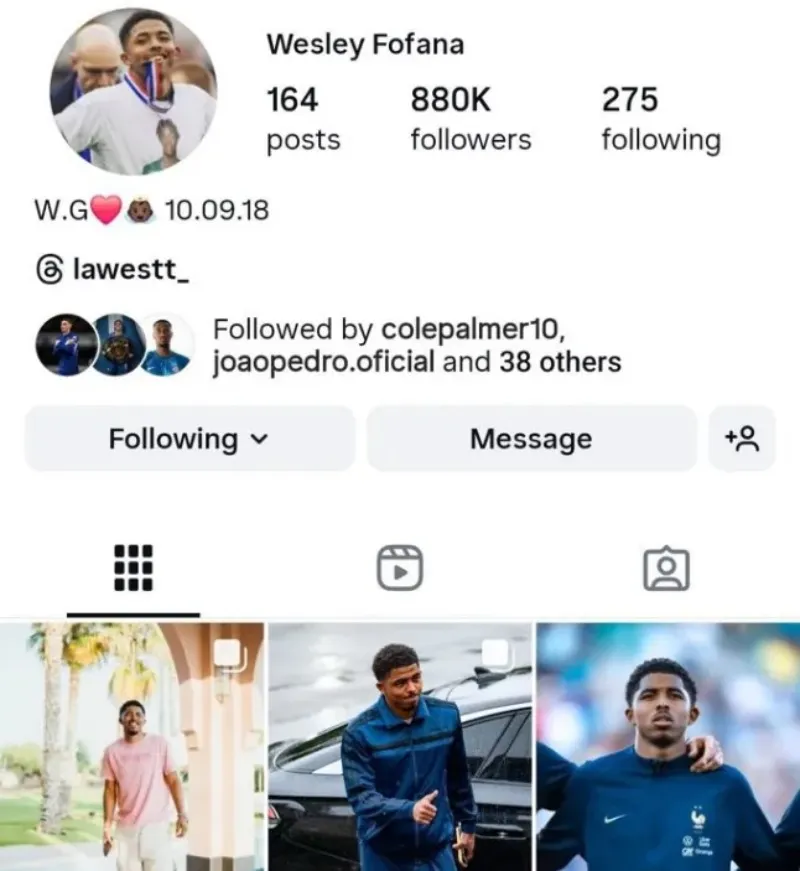Switch to the Reels tab

click(399, 568)
